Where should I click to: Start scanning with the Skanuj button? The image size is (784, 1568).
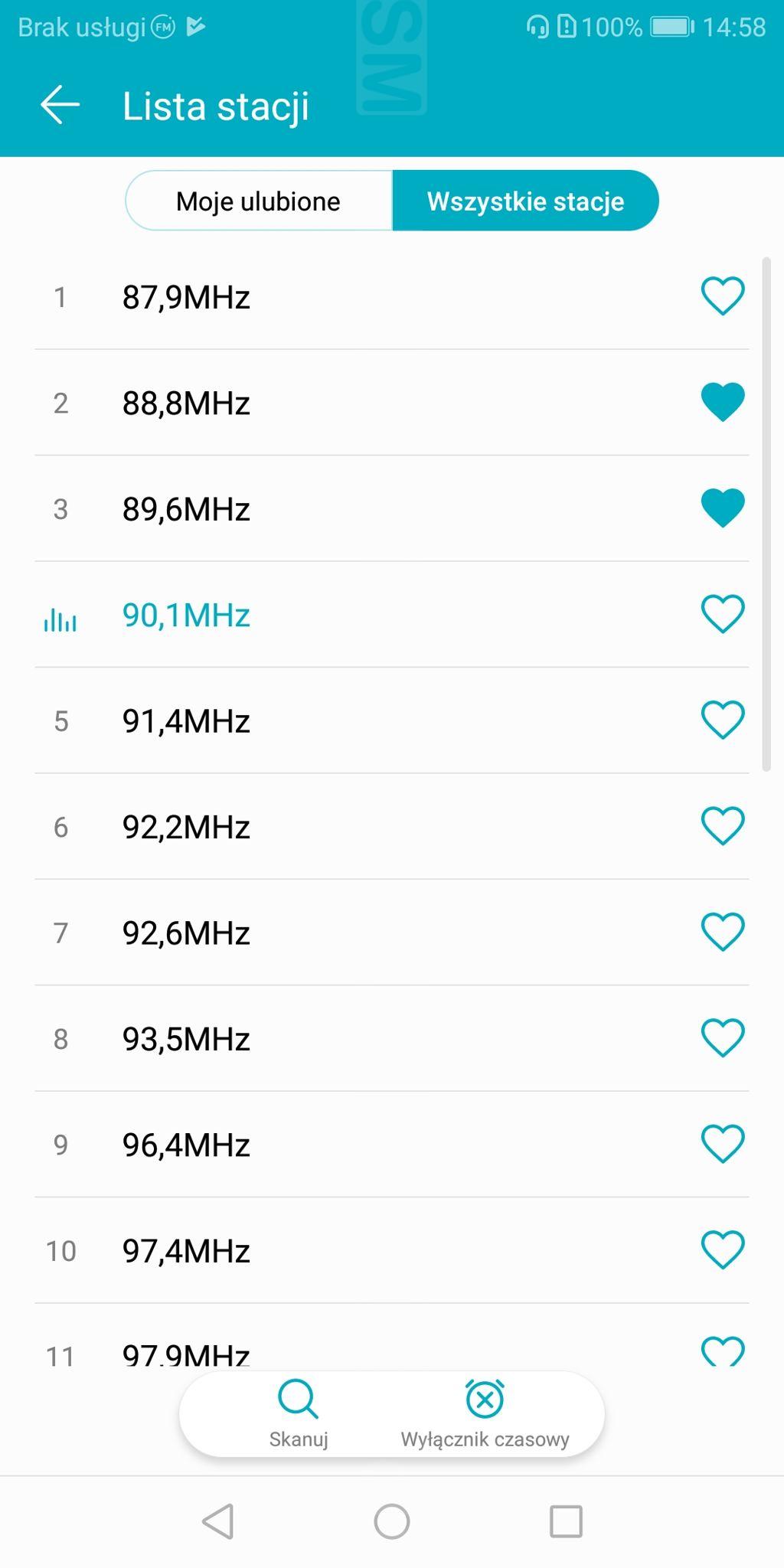[299, 1413]
